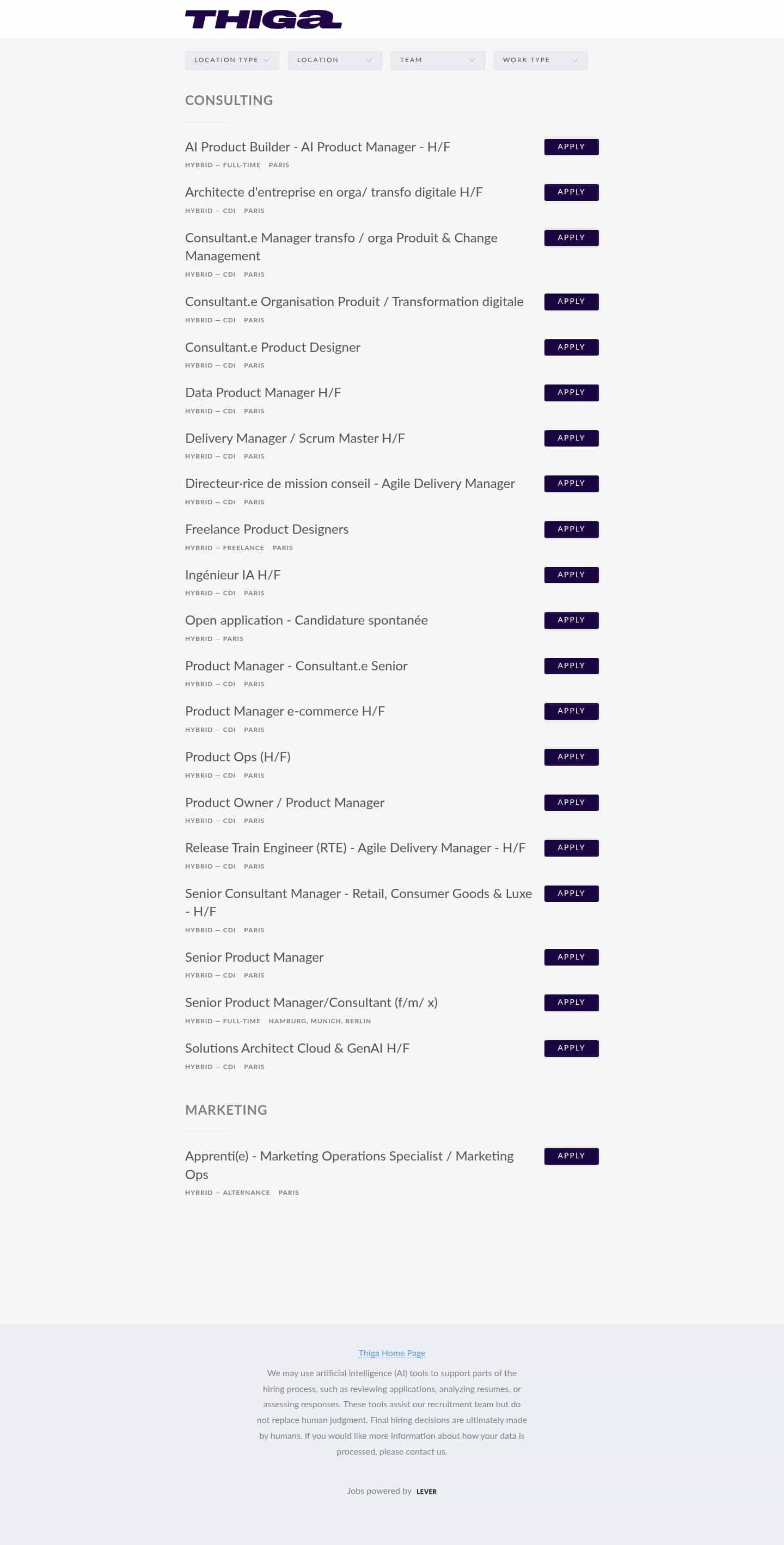The width and height of the screenshot is (784, 1545).
Task: Apply for the AI Product Builder position
Action: [571, 146]
